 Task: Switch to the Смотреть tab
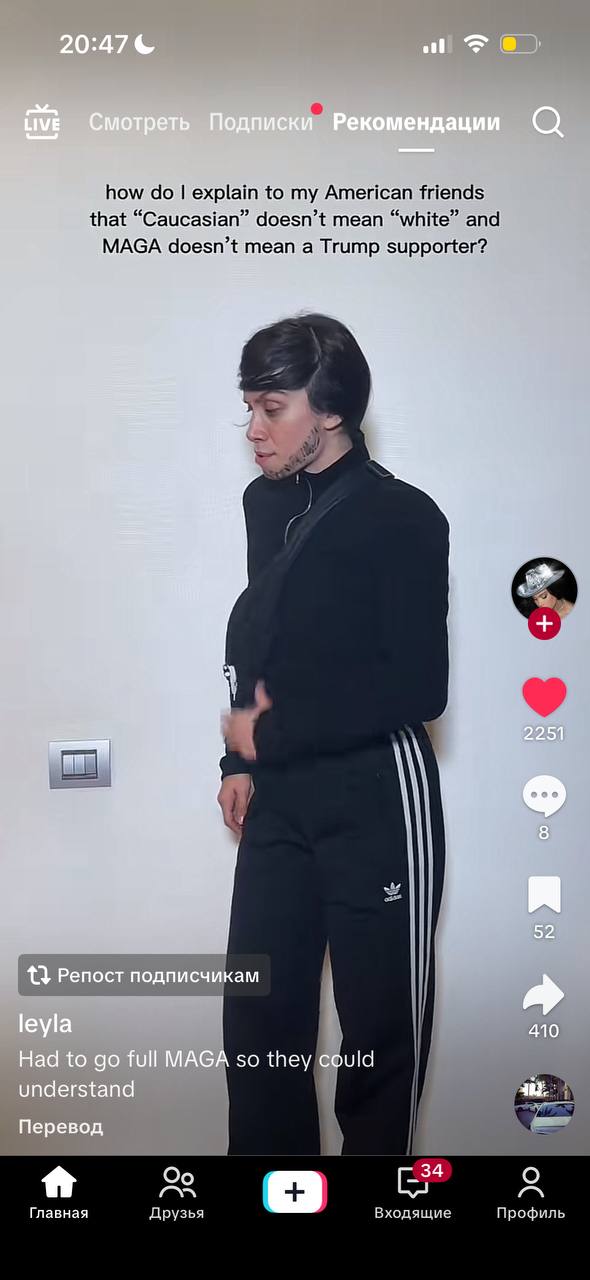tap(139, 122)
